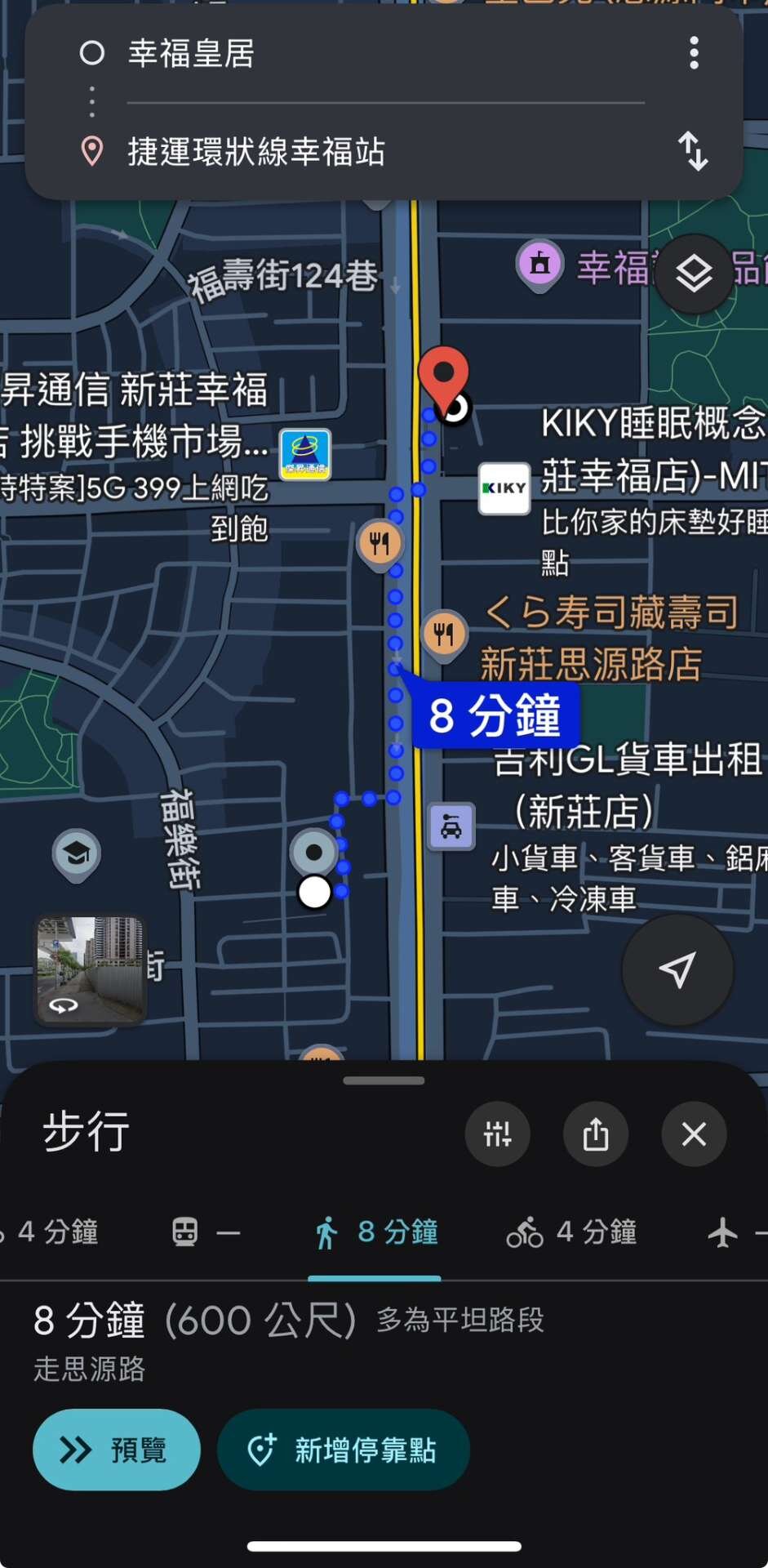Open the Street View thumbnail
The width and height of the screenshot is (768, 1568).
(90, 969)
